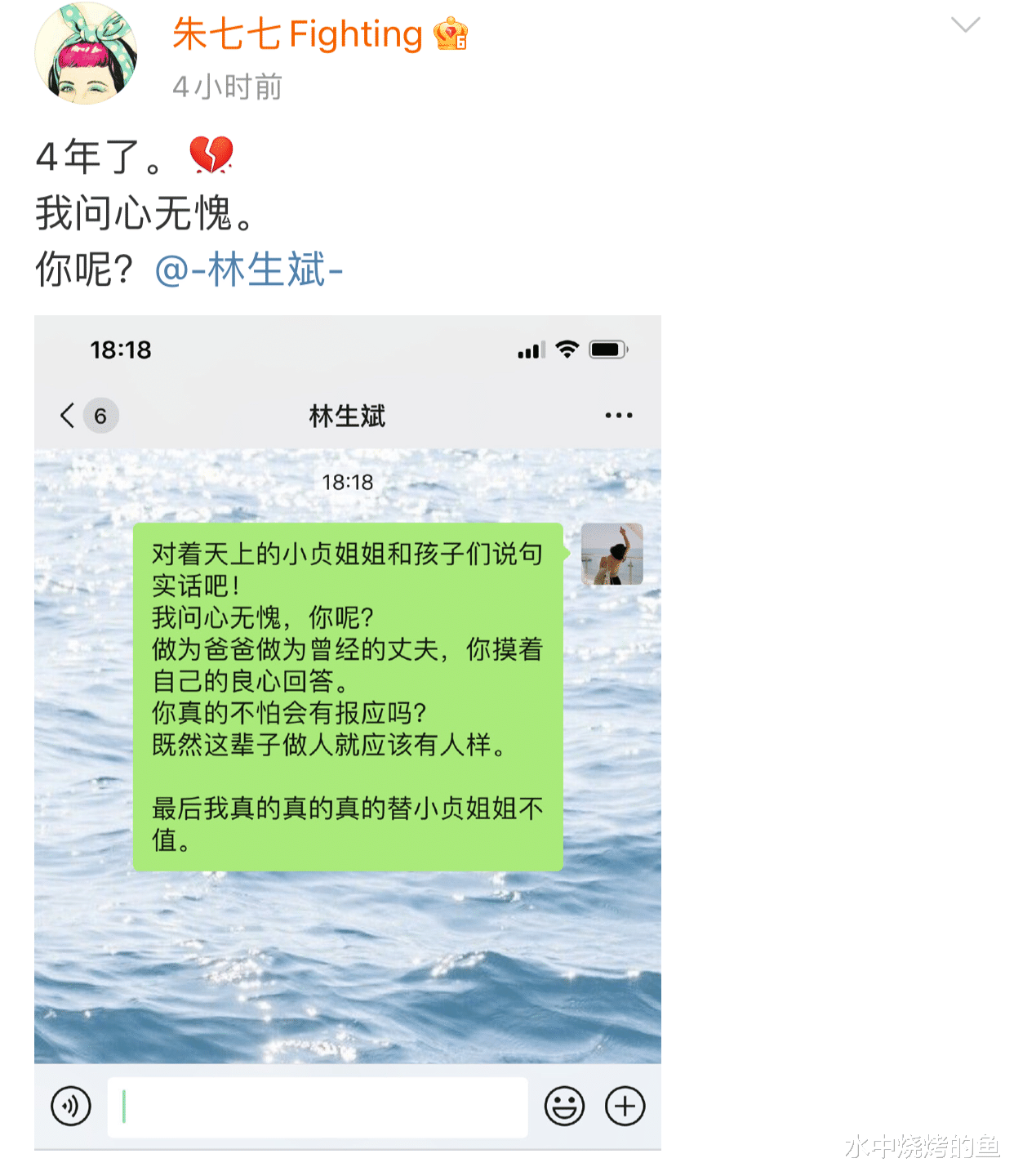Tap the plus icon to attach content

(x=625, y=1106)
